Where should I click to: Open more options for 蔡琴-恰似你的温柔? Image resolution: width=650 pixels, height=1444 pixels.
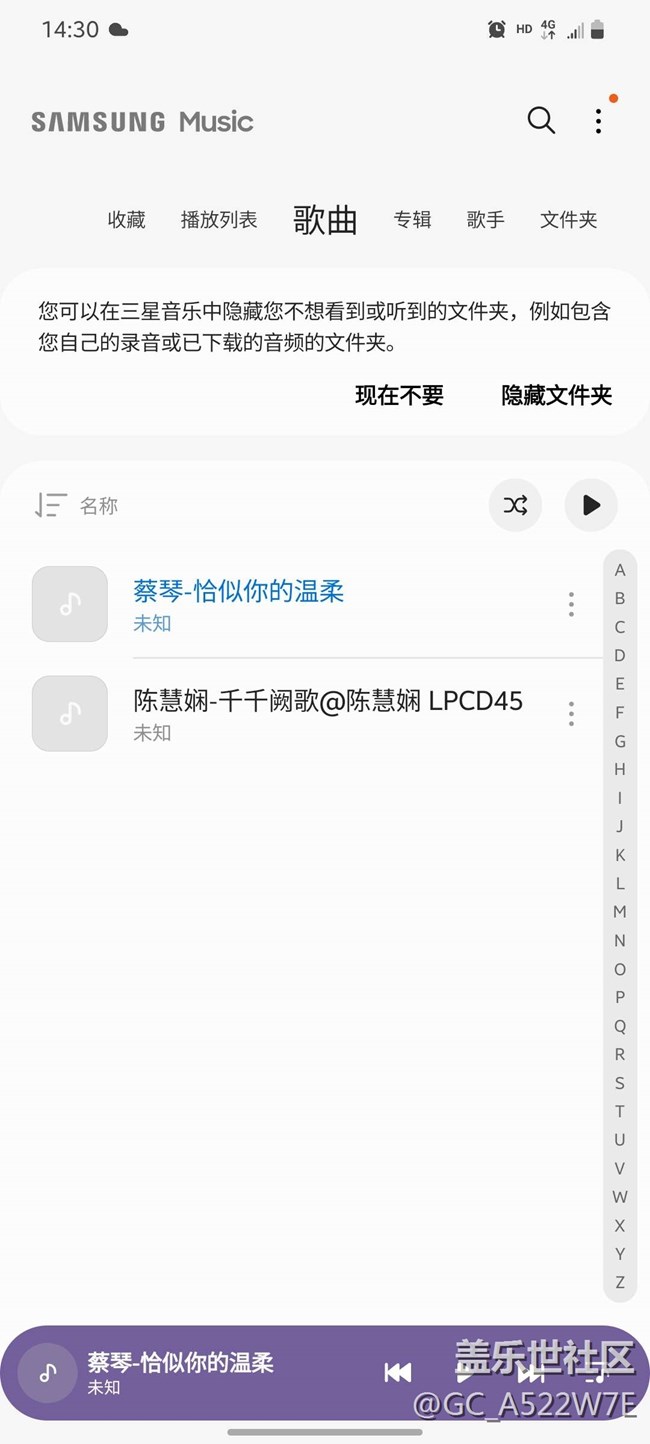(x=571, y=604)
